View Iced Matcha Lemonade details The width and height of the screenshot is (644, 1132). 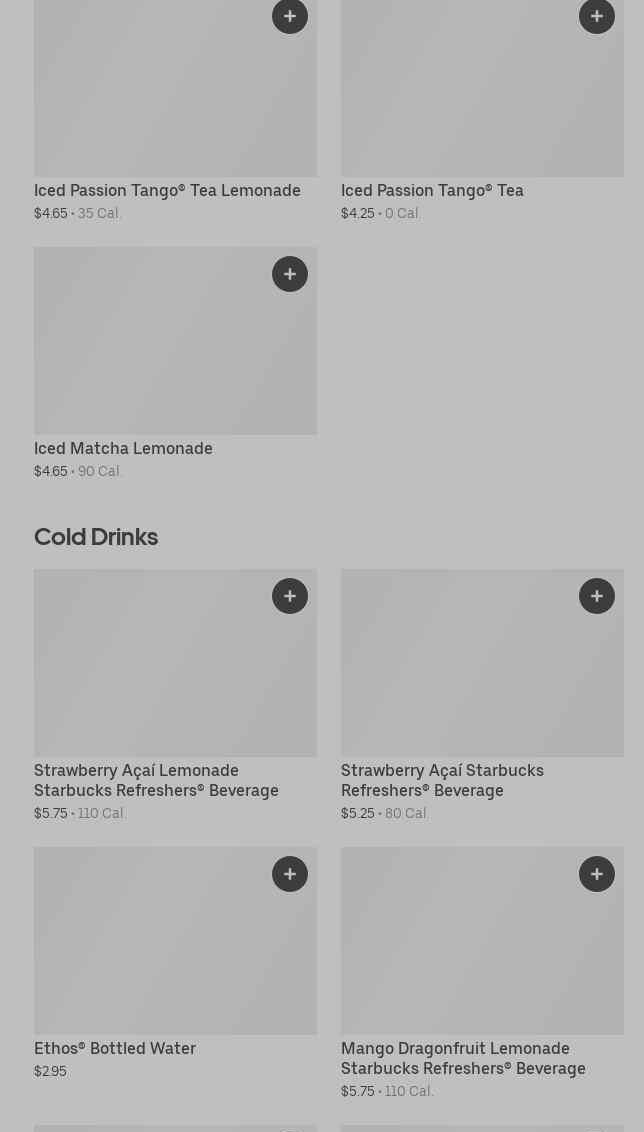[x=123, y=448]
